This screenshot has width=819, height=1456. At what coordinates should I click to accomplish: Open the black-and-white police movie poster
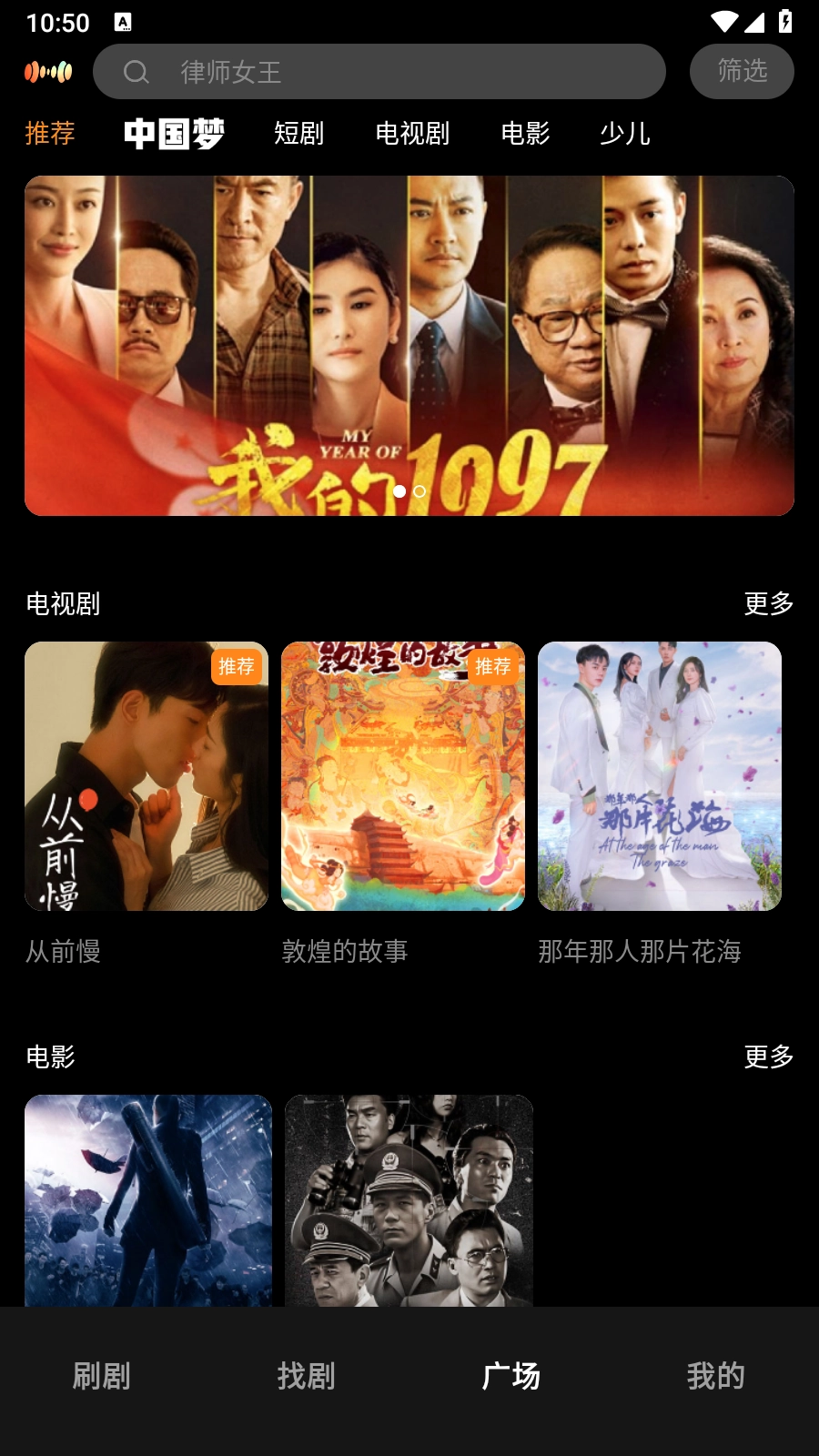[409, 1200]
